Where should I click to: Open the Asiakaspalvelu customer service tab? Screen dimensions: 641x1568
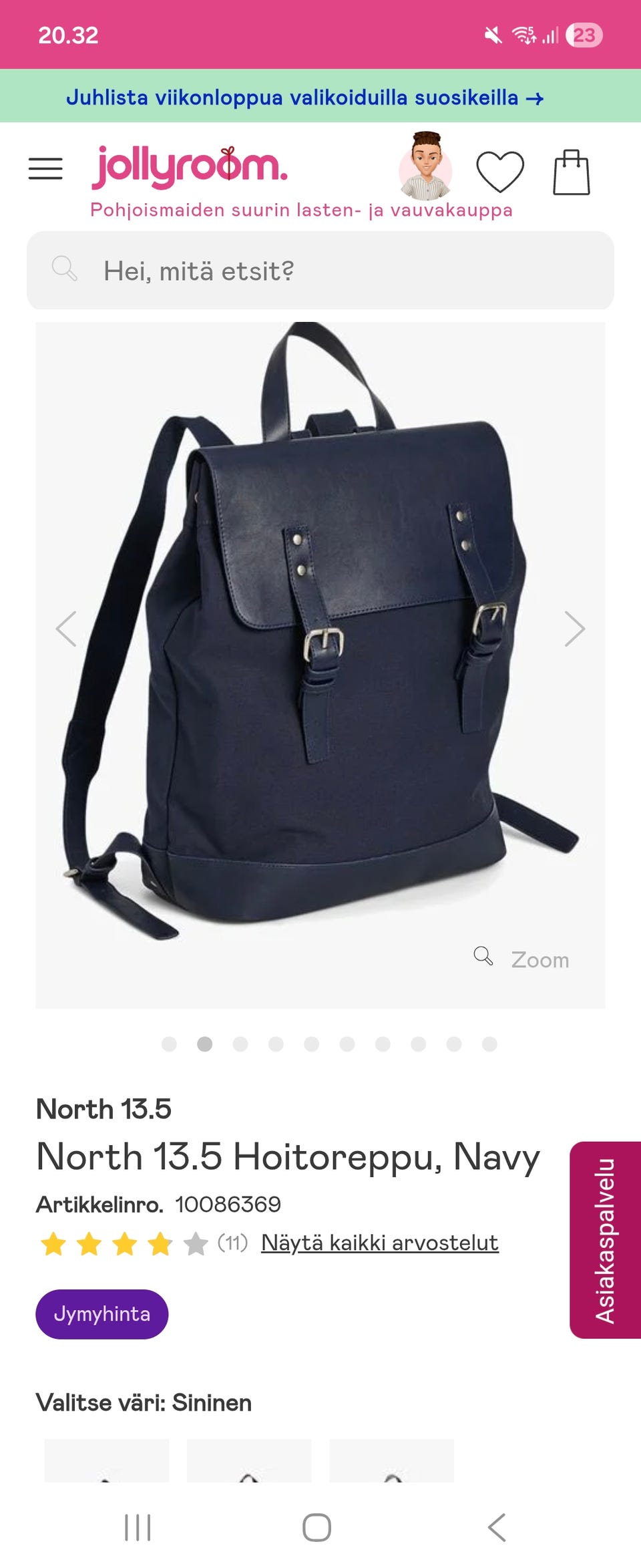(x=605, y=1240)
